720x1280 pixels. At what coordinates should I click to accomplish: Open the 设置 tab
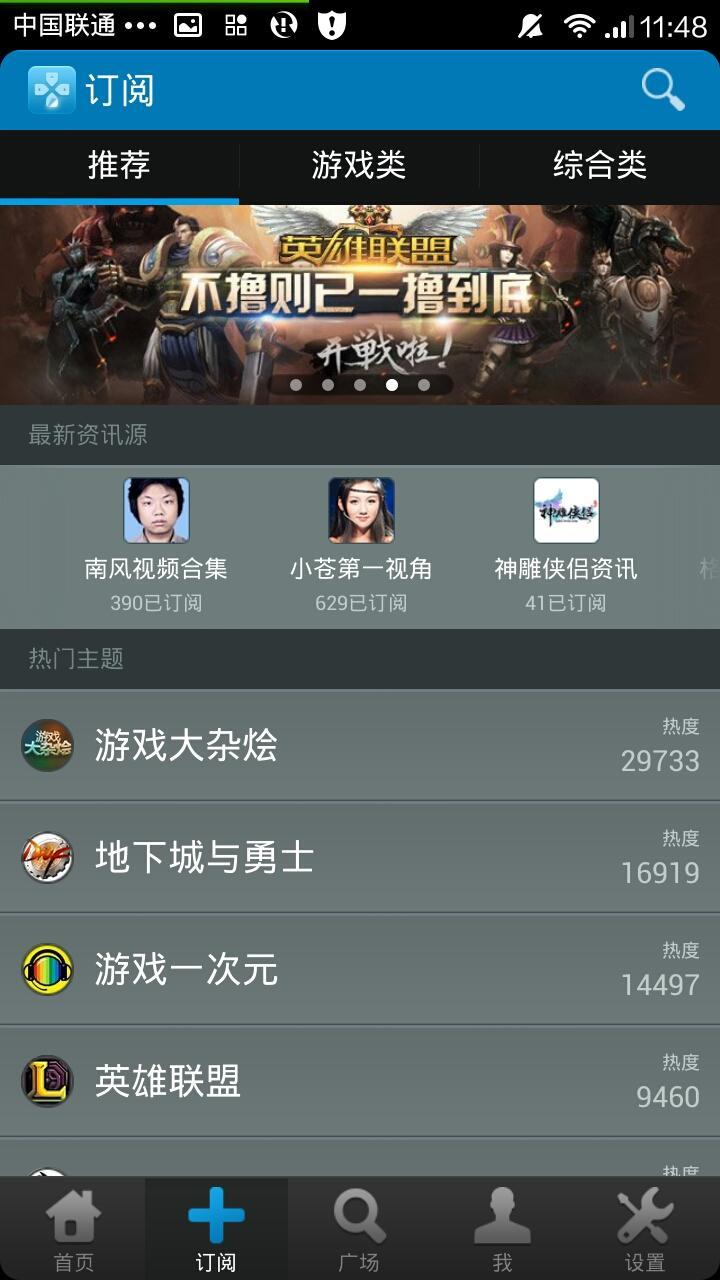[x=645, y=1229]
